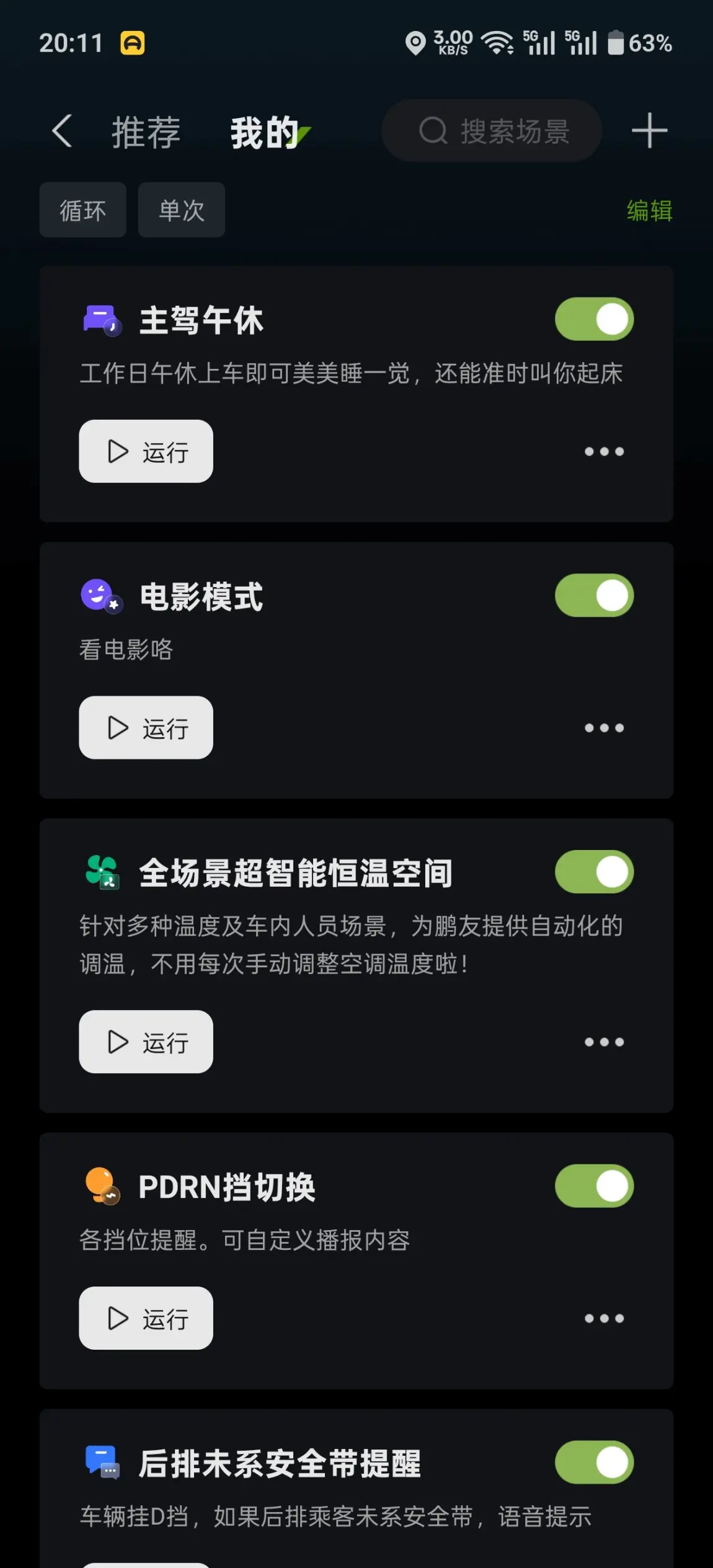Open more options for 主驾午休
713x1568 pixels.
[604, 451]
